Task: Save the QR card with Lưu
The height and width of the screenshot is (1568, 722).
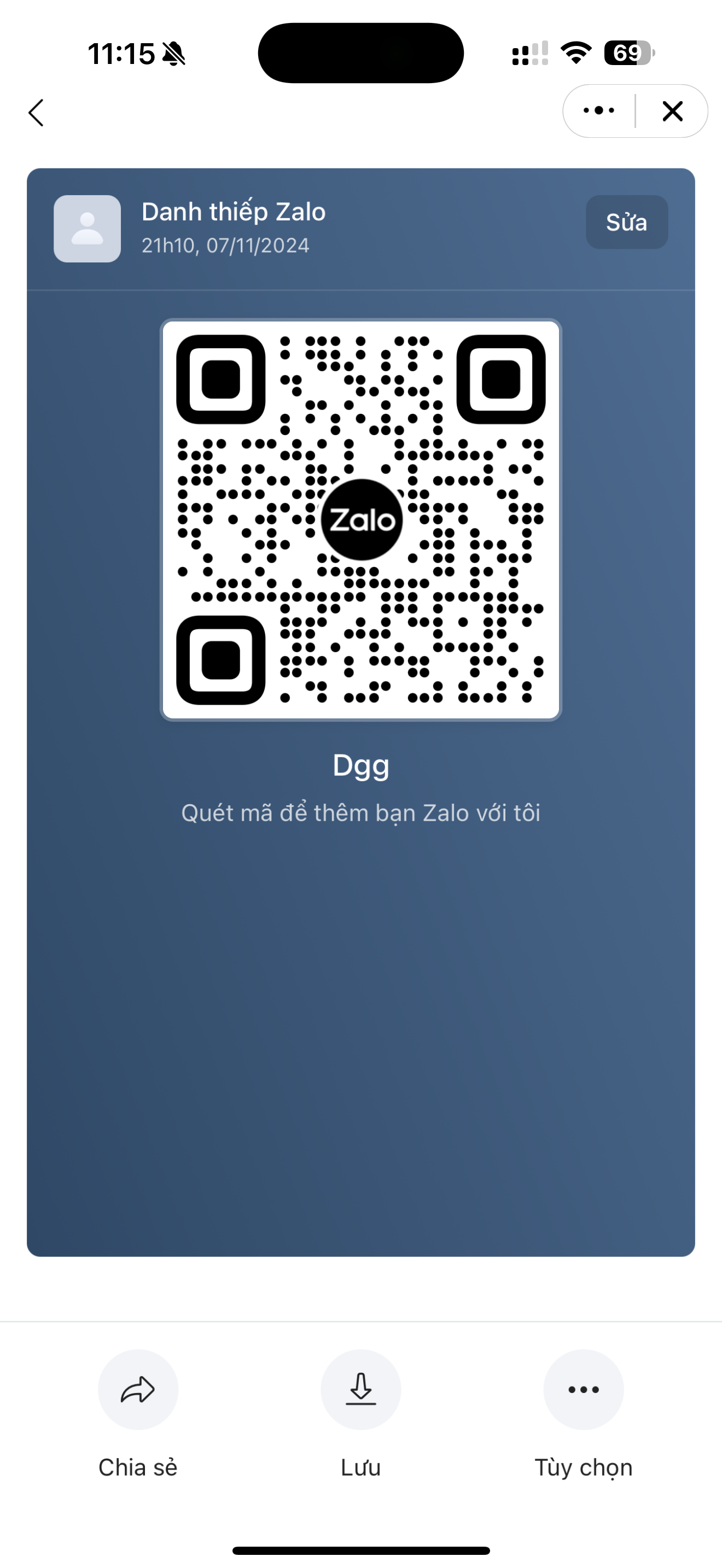Action: click(x=360, y=1390)
